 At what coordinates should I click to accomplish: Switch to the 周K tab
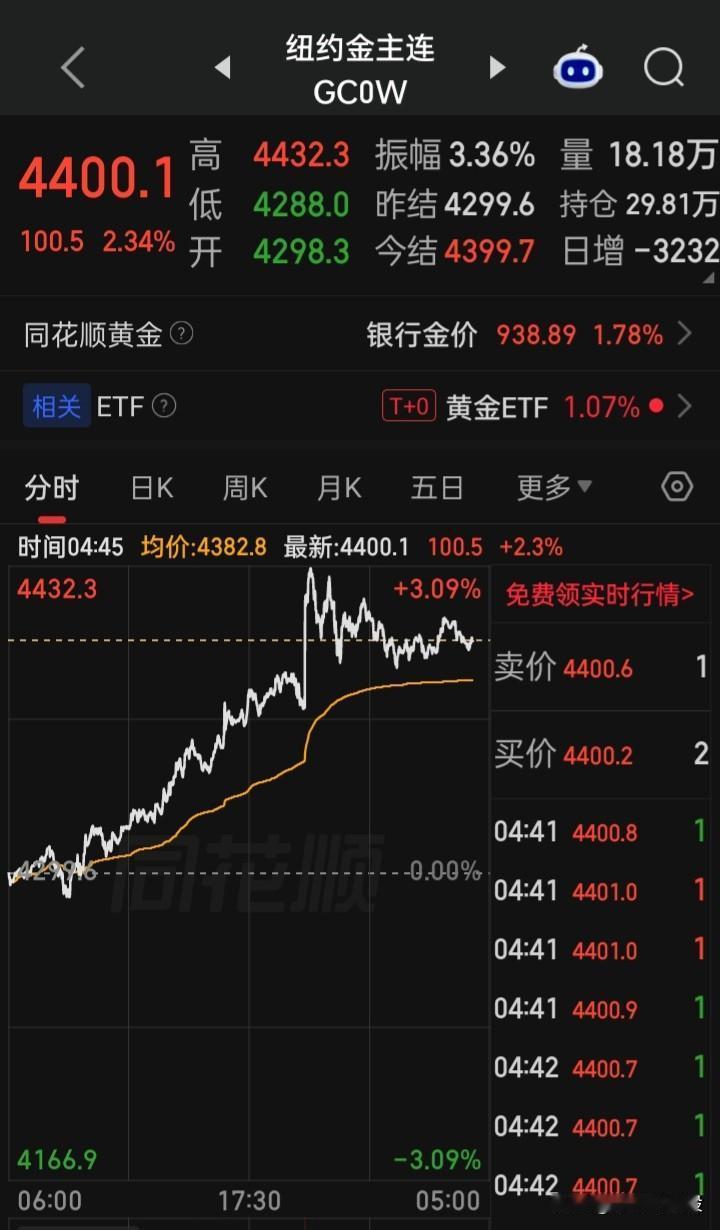click(x=245, y=488)
